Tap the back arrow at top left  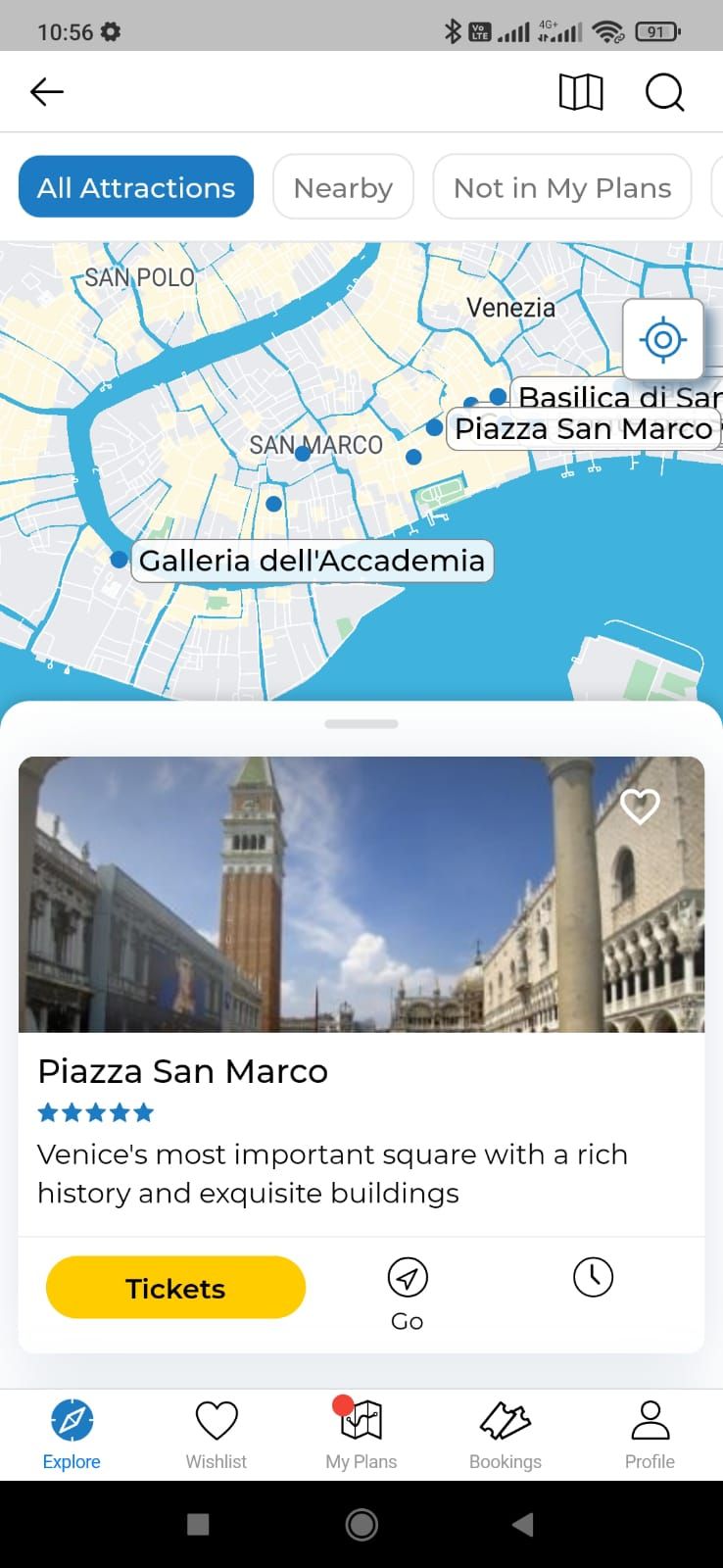click(45, 91)
